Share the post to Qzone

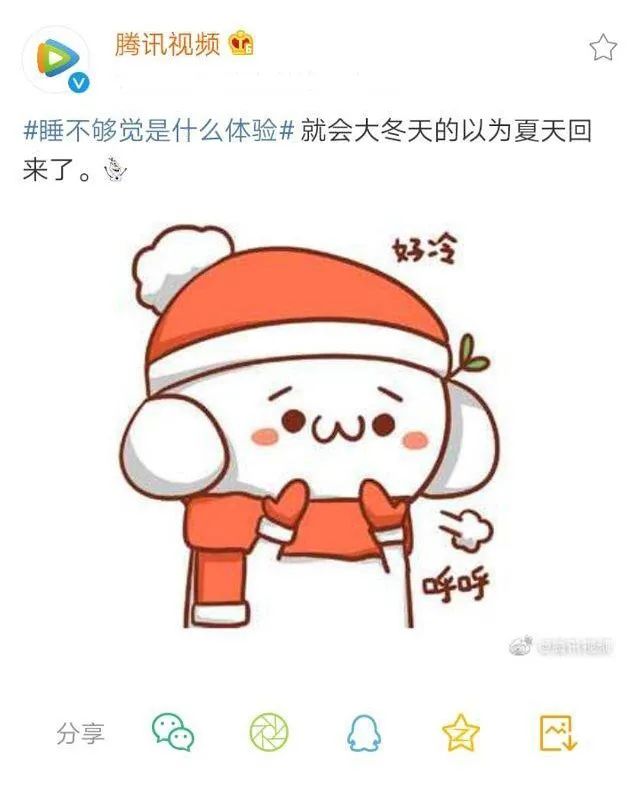[460, 733]
